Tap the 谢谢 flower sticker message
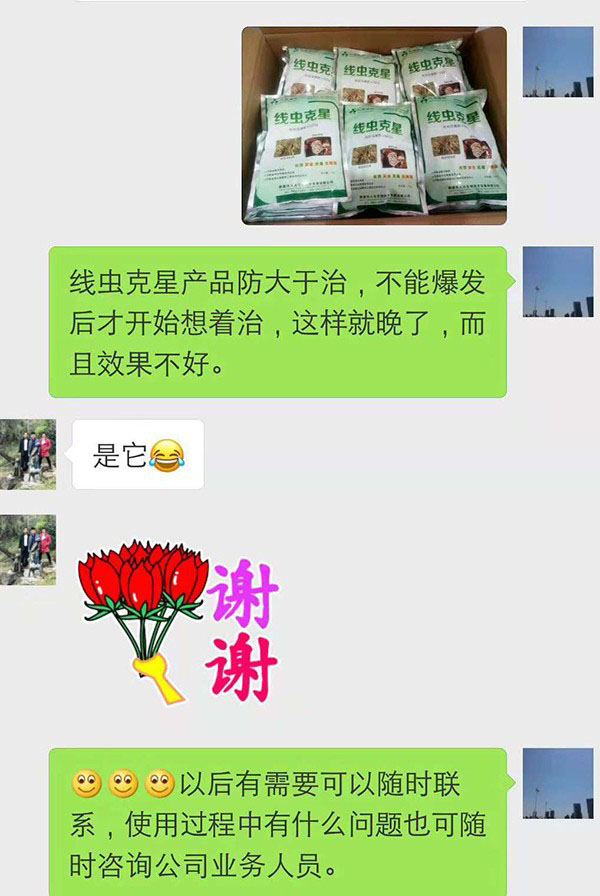Image resolution: width=600 pixels, height=896 pixels. [179, 620]
